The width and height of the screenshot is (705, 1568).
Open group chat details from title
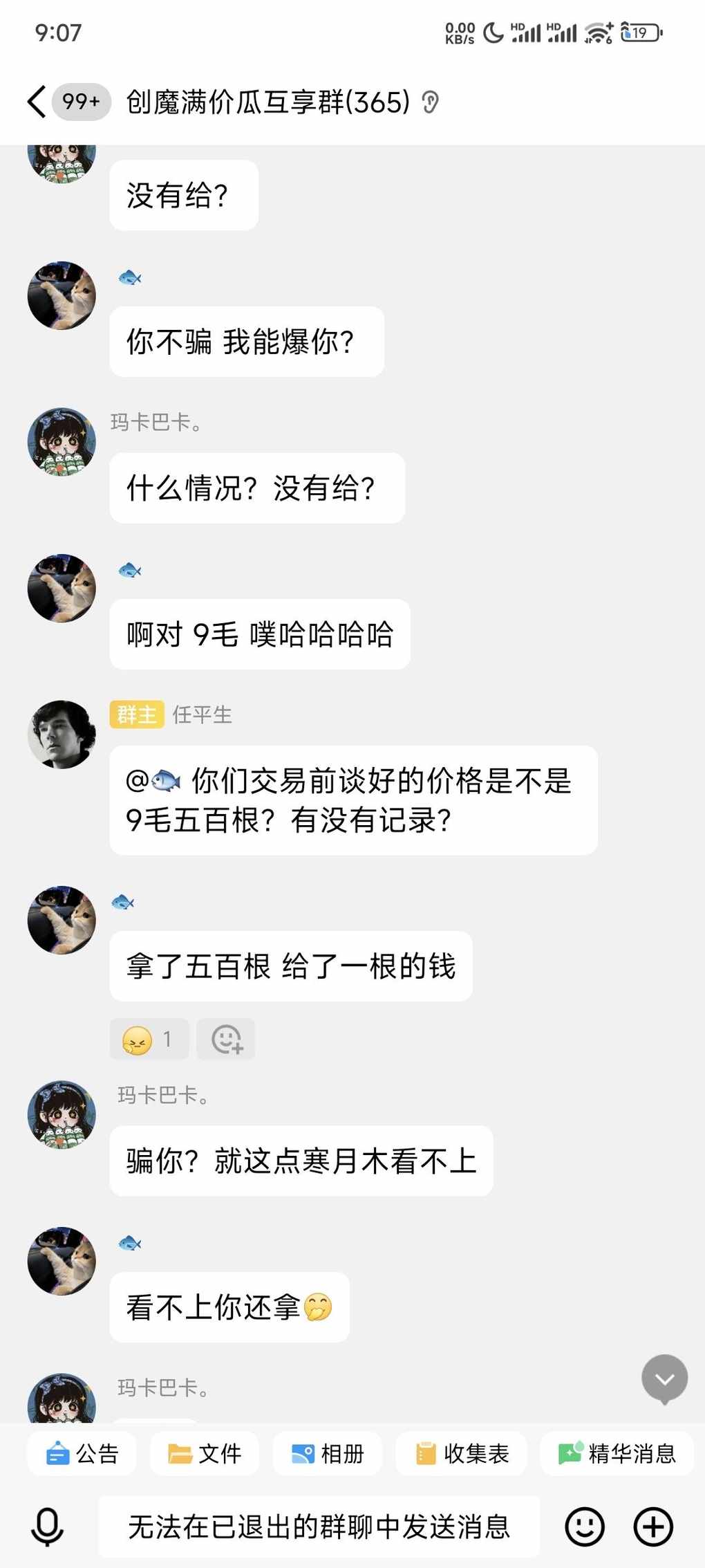[268, 102]
